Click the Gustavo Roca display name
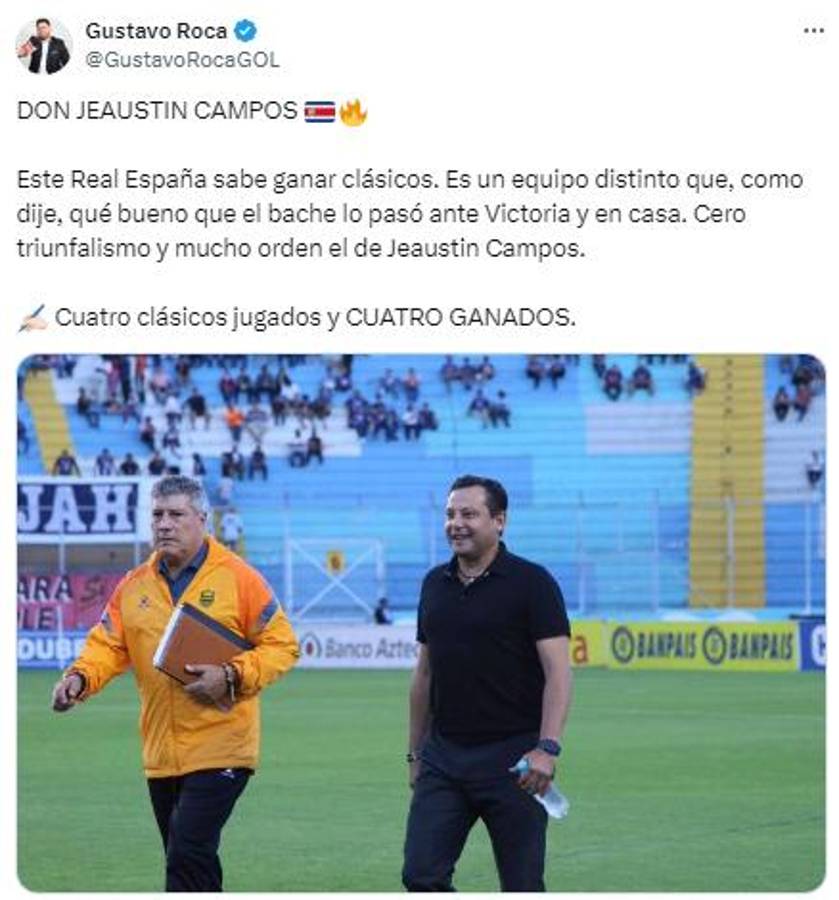Image resolution: width=839 pixels, height=900 pixels. [155, 29]
